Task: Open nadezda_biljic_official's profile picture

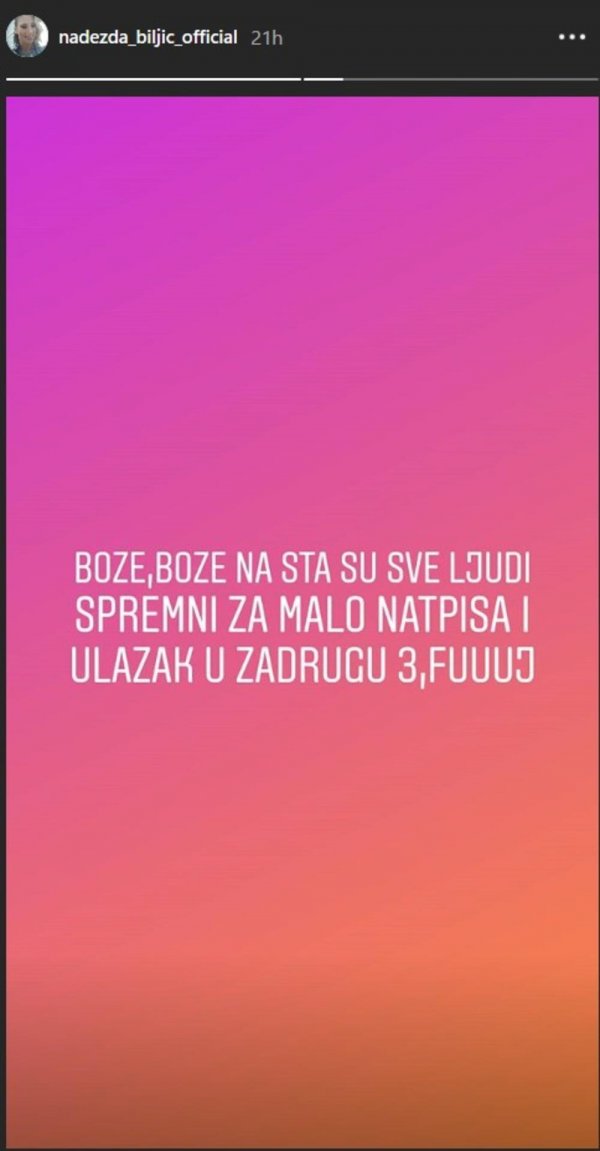Action: [x=27, y=37]
